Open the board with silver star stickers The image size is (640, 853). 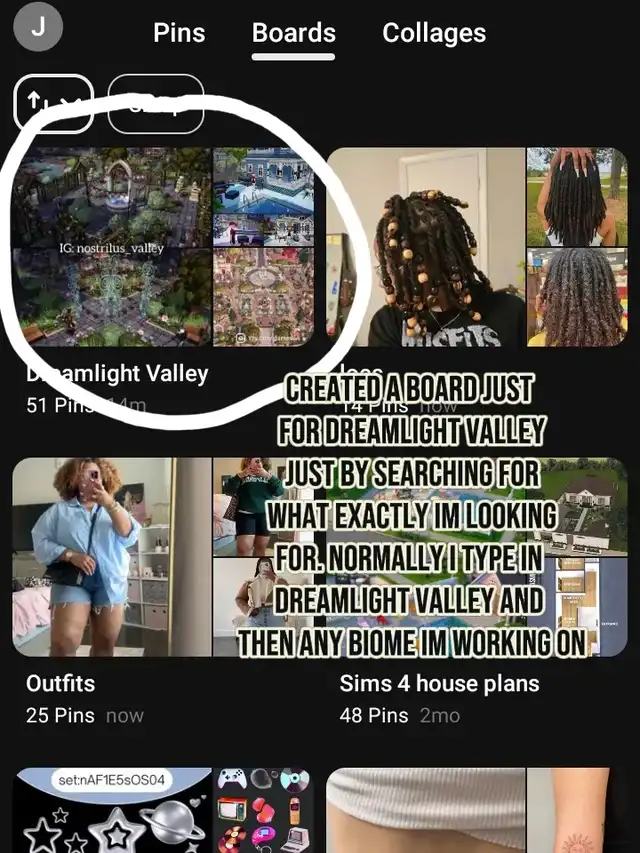163,810
